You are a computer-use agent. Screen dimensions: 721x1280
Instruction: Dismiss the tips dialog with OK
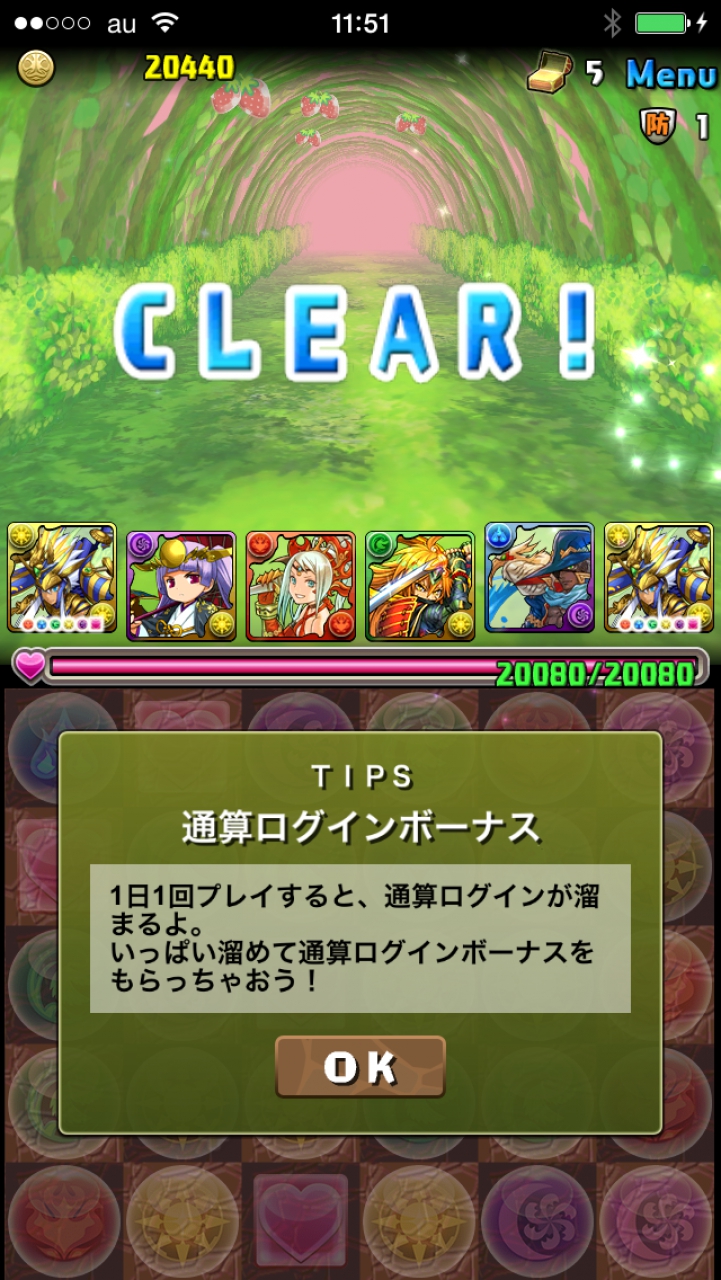click(x=360, y=1067)
